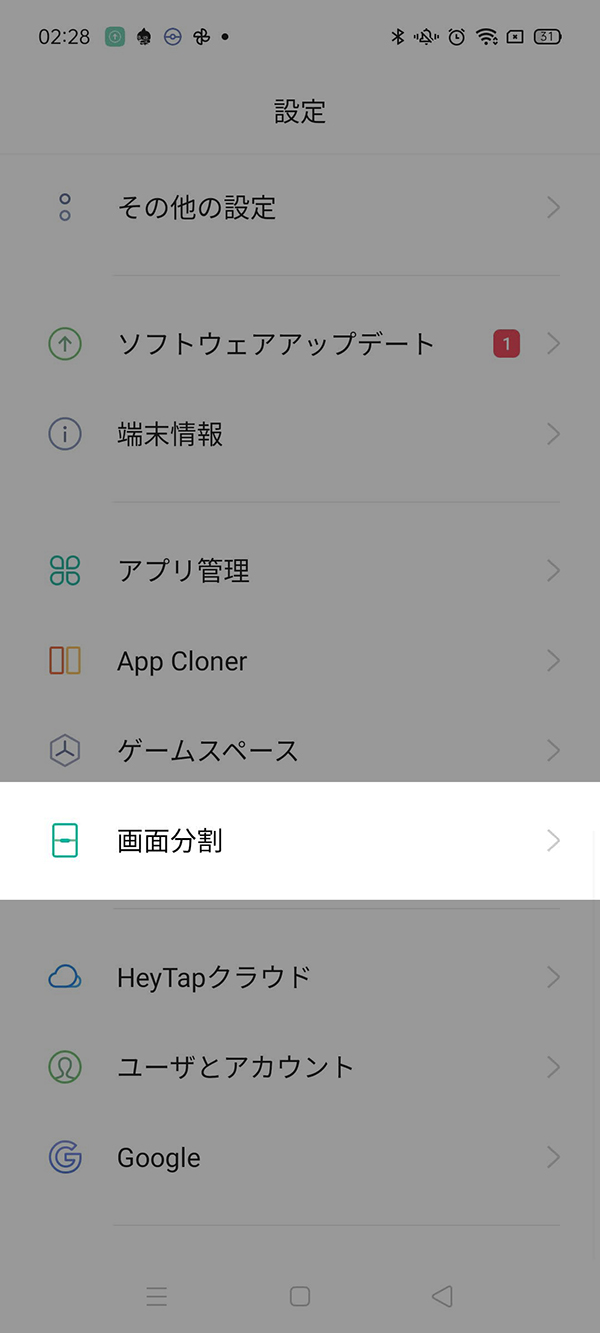Open ゲームスペース row

(300, 750)
